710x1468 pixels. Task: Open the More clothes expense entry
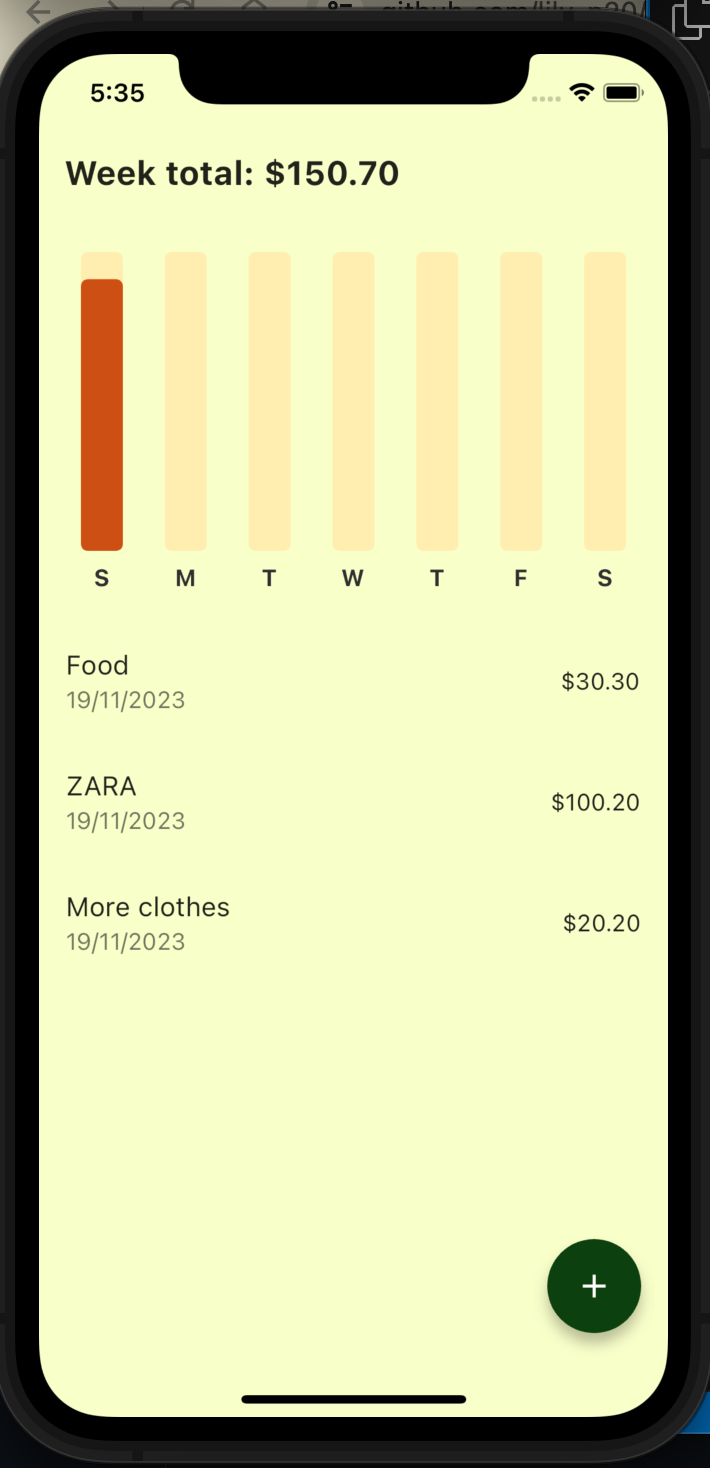tap(352, 923)
